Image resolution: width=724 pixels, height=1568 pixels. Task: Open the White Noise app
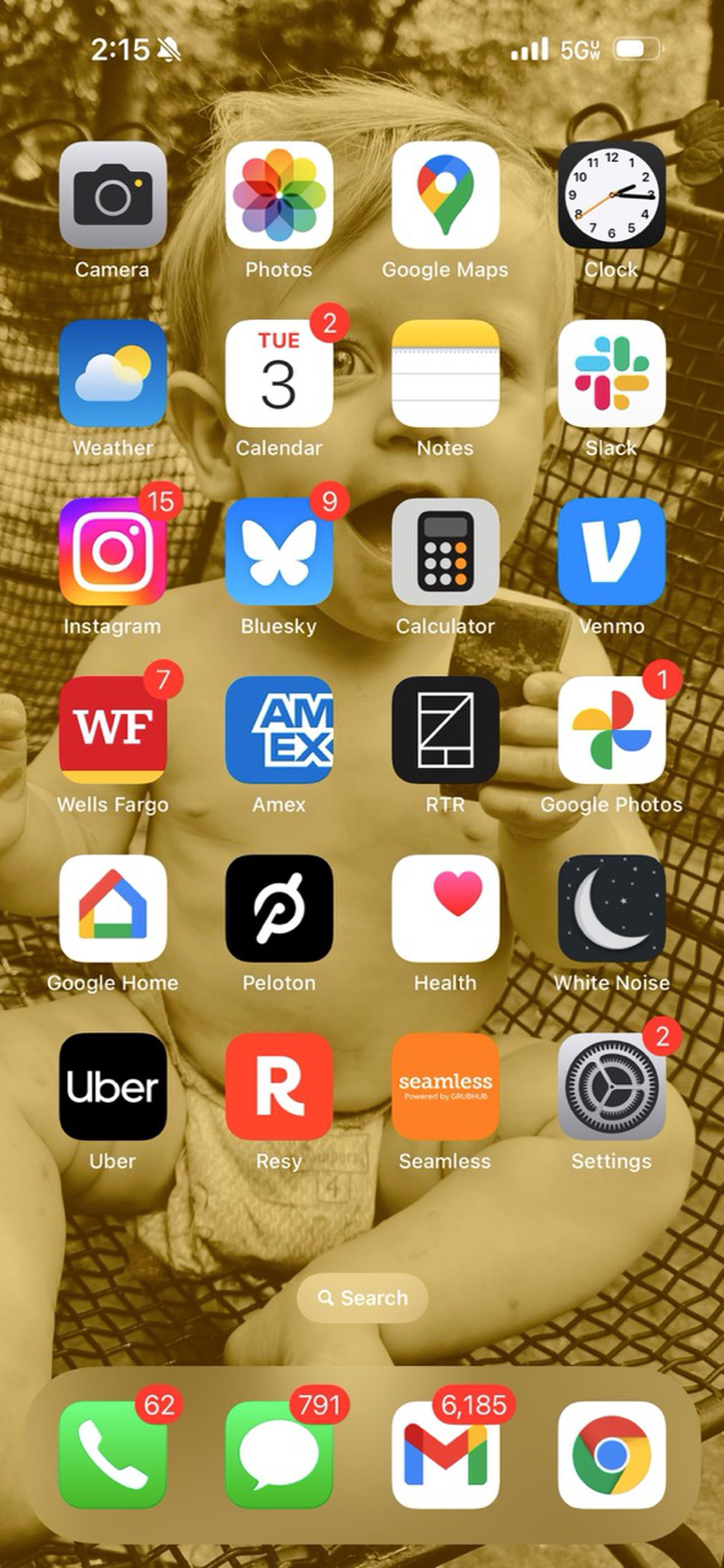[x=611, y=908]
